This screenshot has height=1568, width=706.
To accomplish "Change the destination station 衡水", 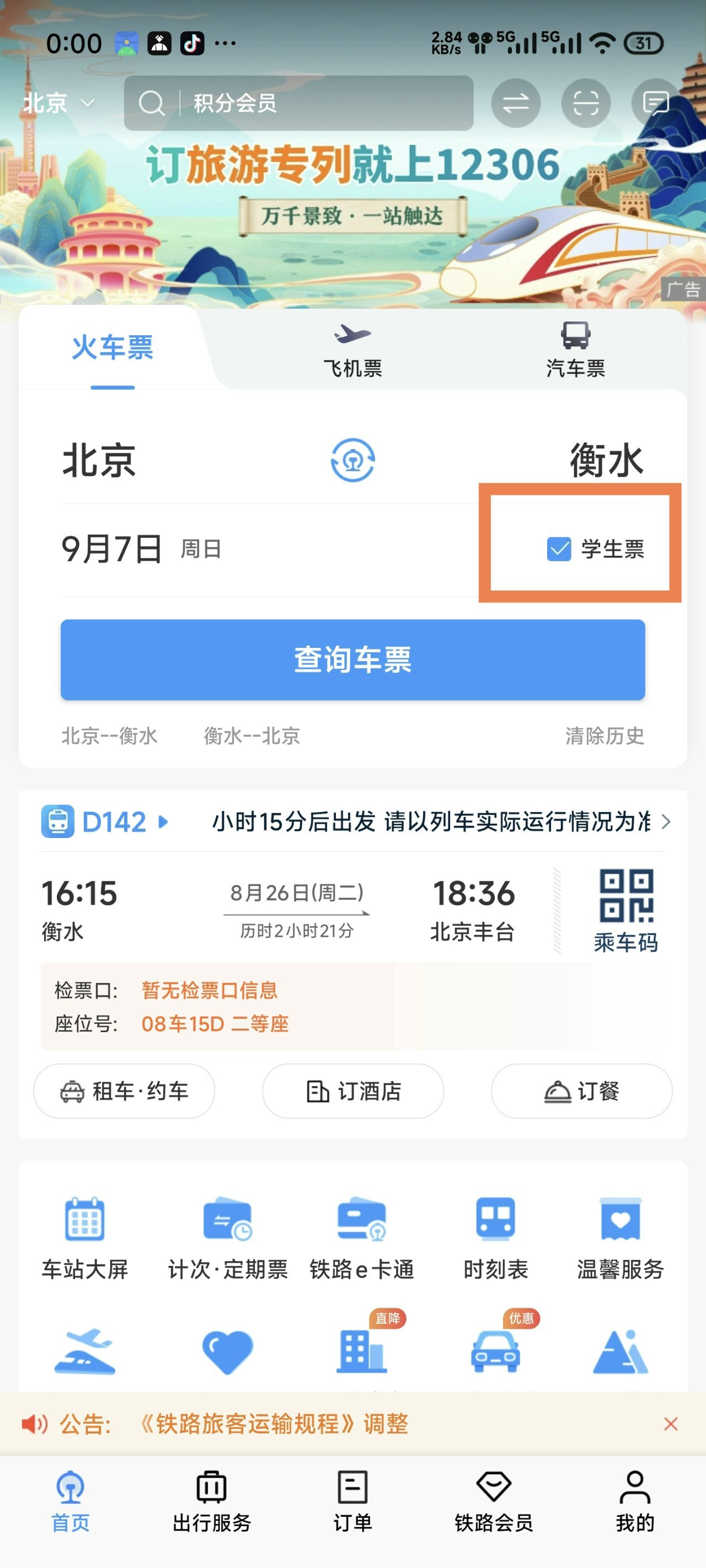I will pyautogui.click(x=606, y=460).
